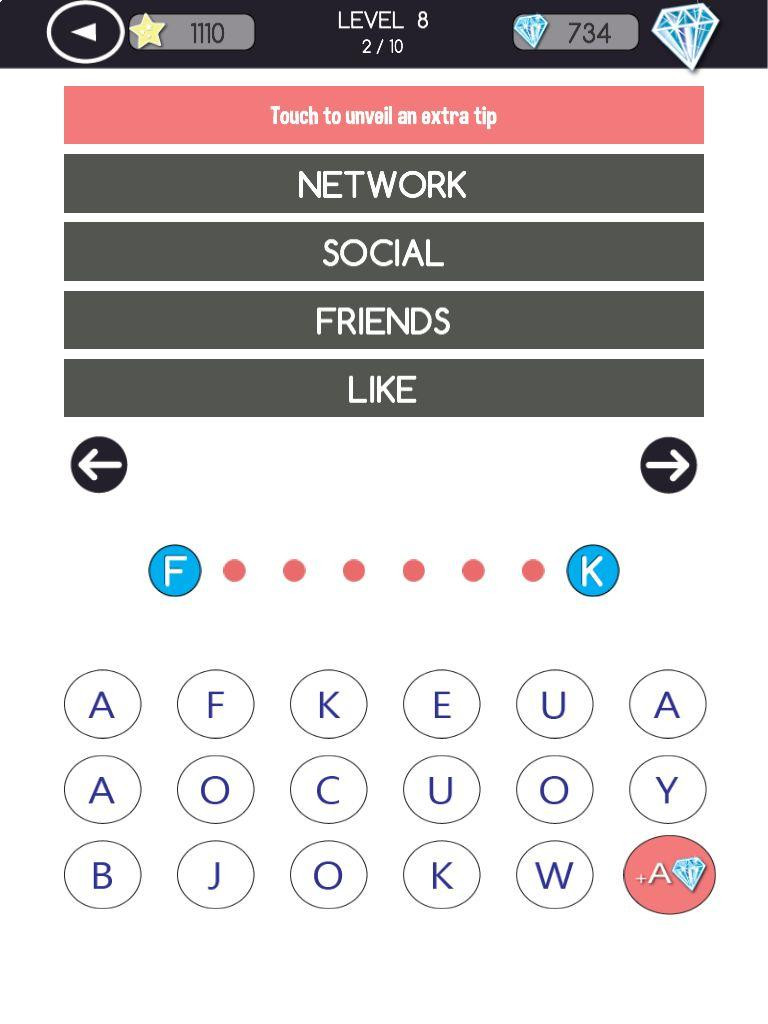Viewport: 768px width, 1024px height.
Task: Click the star currency icon
Action: [x=146, y=32]
